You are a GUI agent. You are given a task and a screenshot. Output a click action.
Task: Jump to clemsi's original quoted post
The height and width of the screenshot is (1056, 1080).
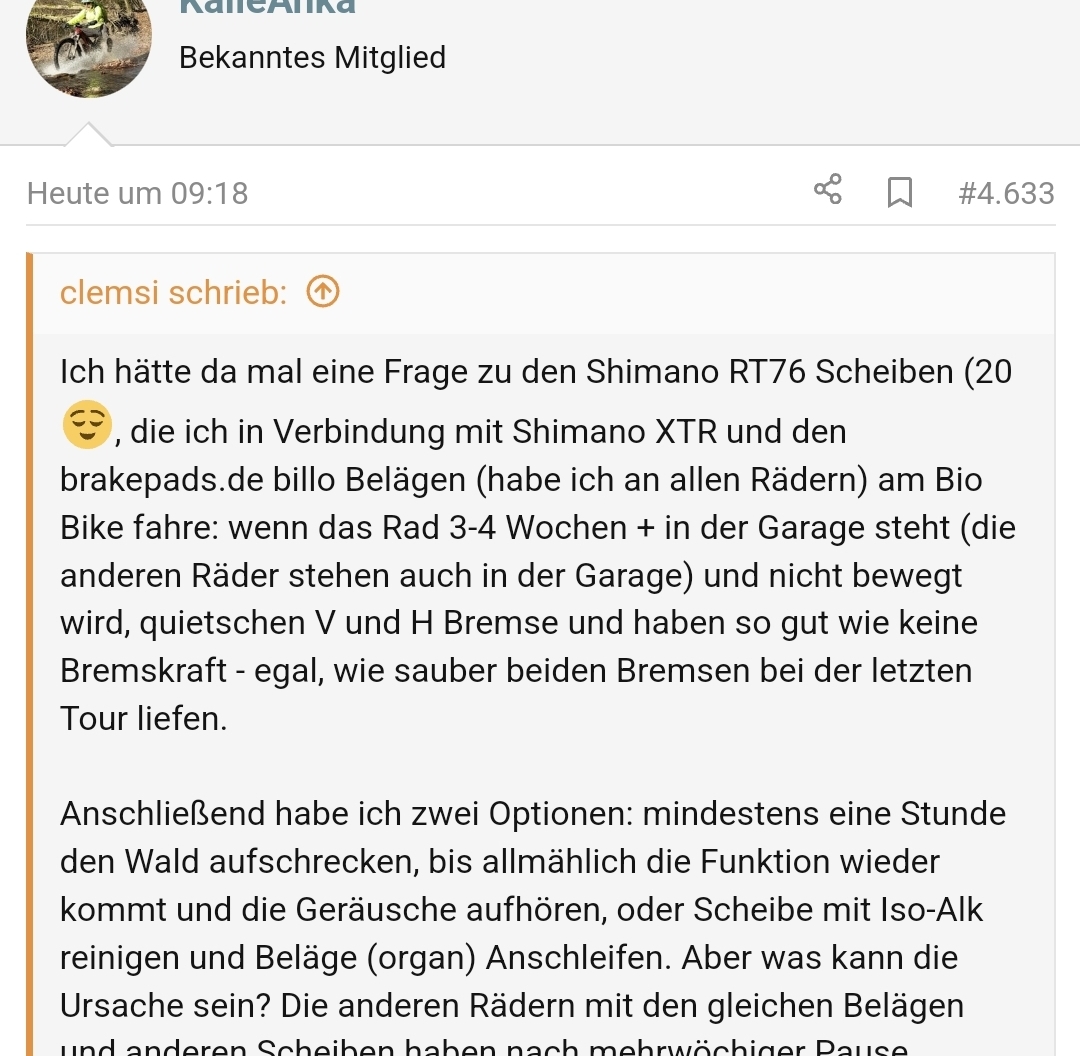point(323,292)
